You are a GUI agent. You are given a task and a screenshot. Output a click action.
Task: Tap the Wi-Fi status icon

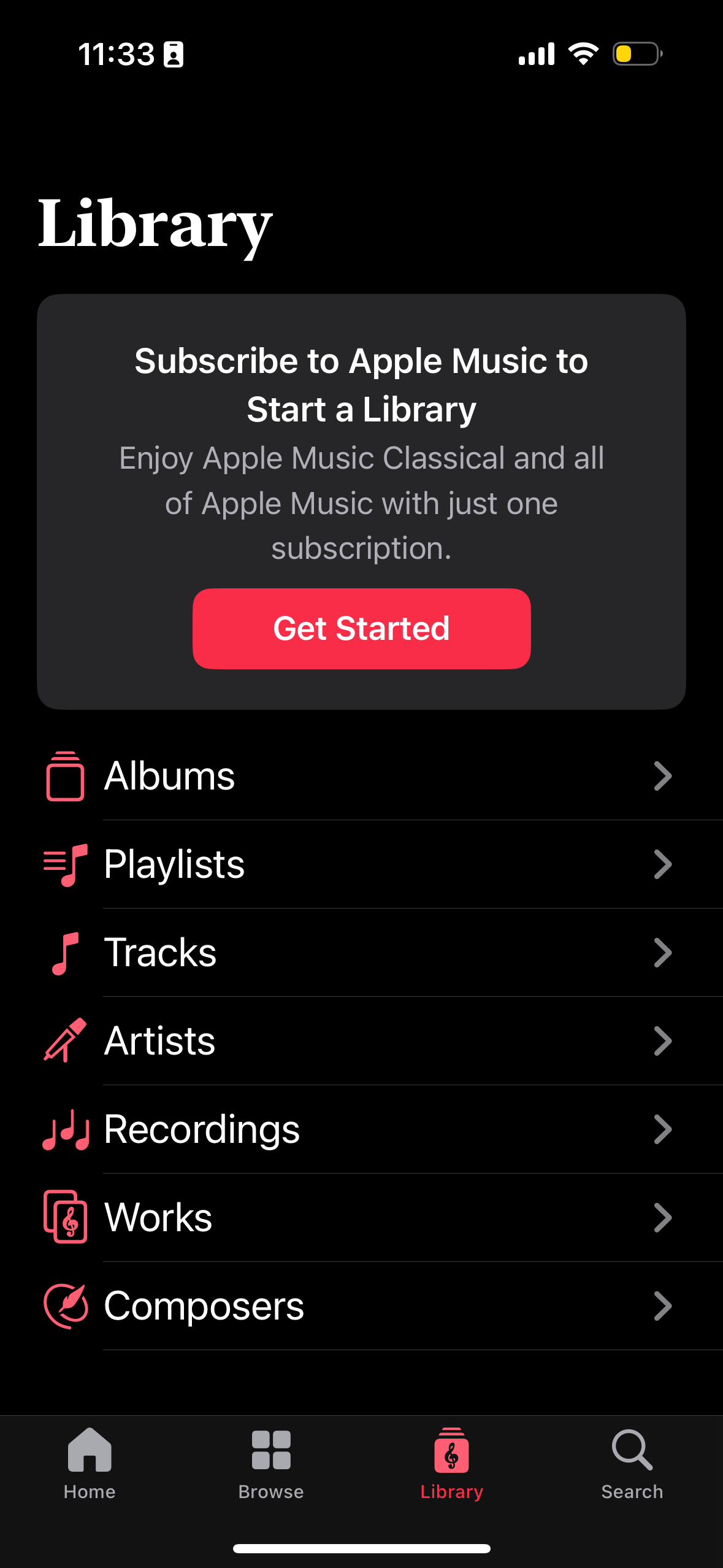(x=583, y=54)
